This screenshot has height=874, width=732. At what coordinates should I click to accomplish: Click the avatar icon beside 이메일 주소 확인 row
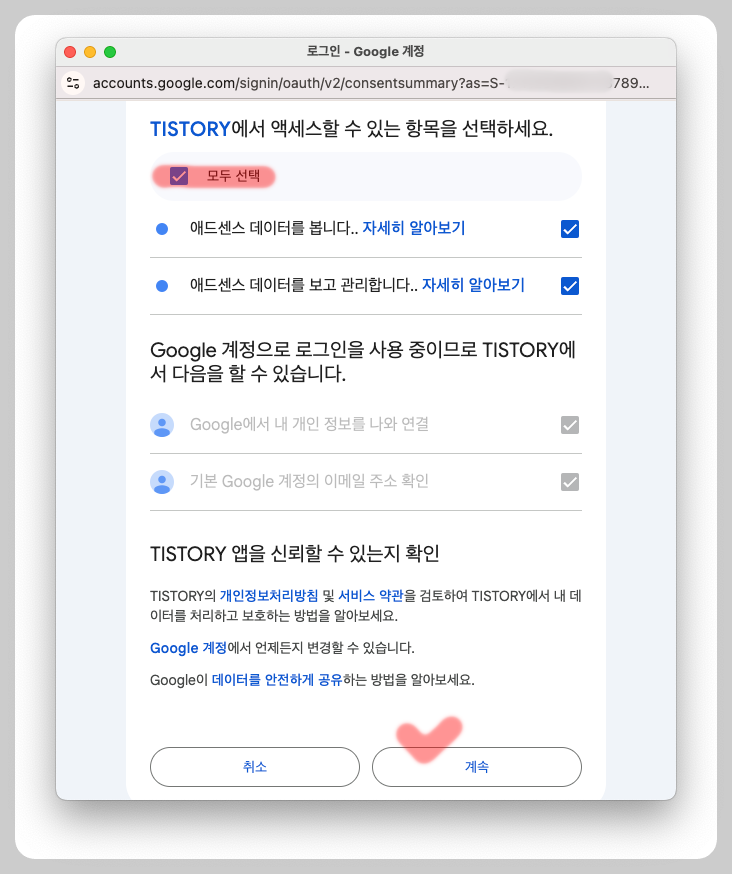[x=163, y=481]
